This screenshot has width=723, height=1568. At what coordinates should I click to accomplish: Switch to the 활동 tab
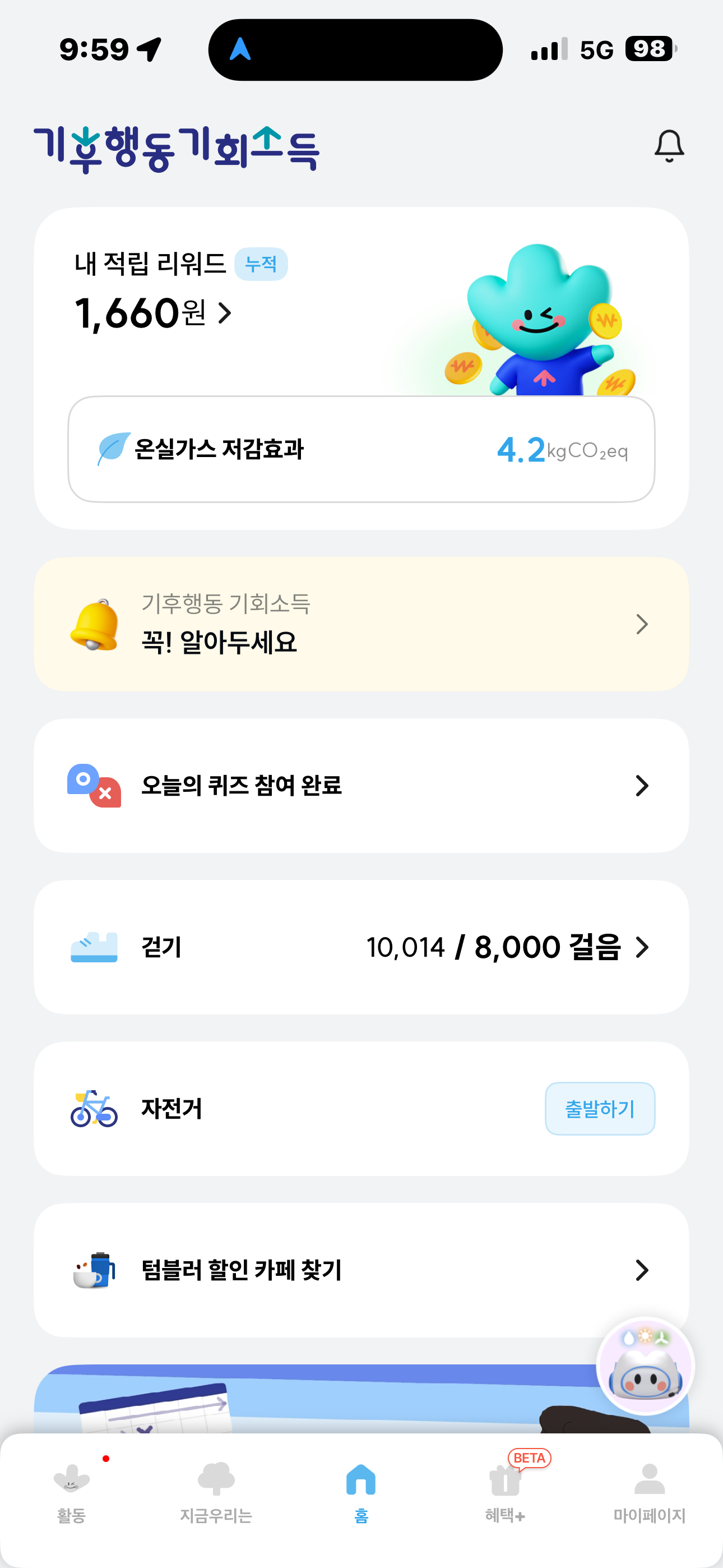click(x=72, y=1491)
